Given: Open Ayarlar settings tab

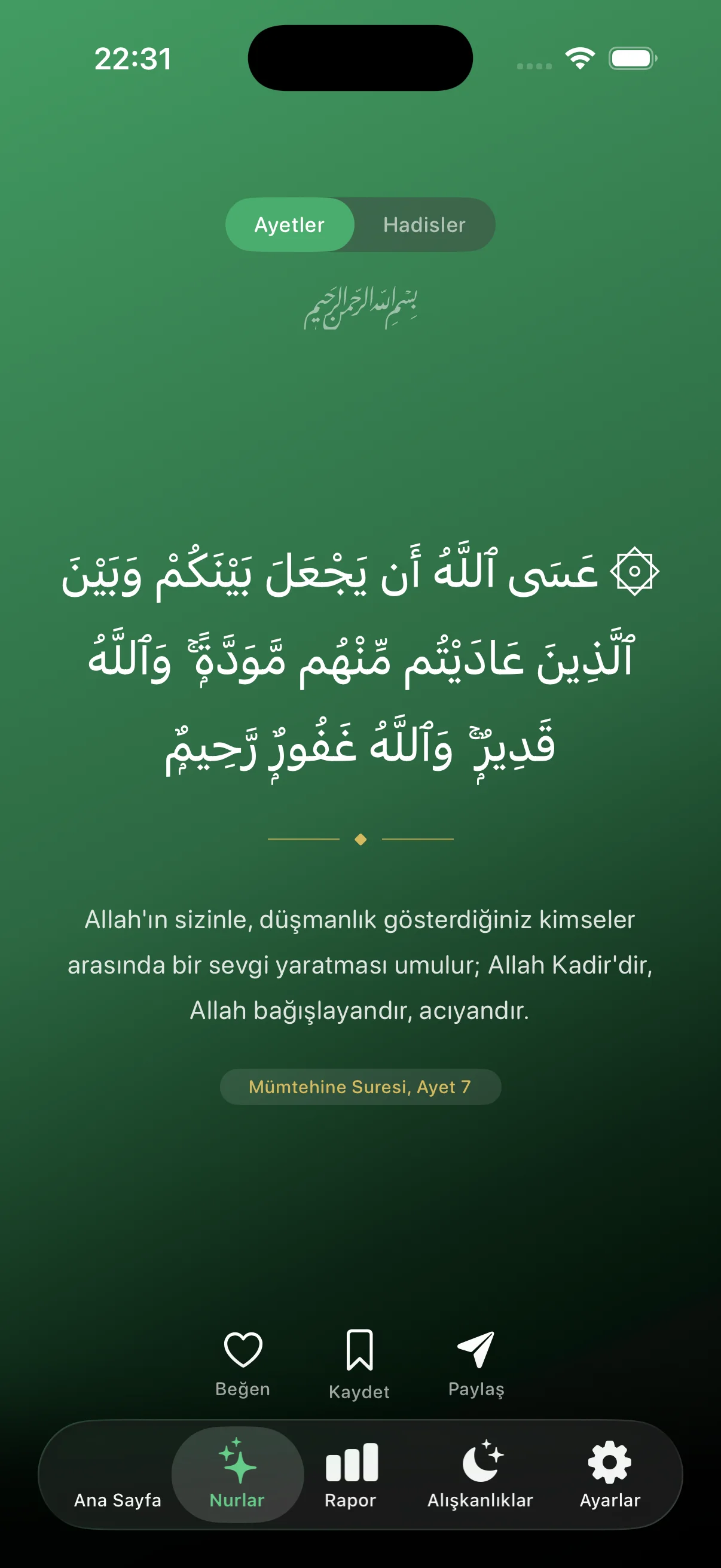Looking at the screenshot, I should (610, 1474).
